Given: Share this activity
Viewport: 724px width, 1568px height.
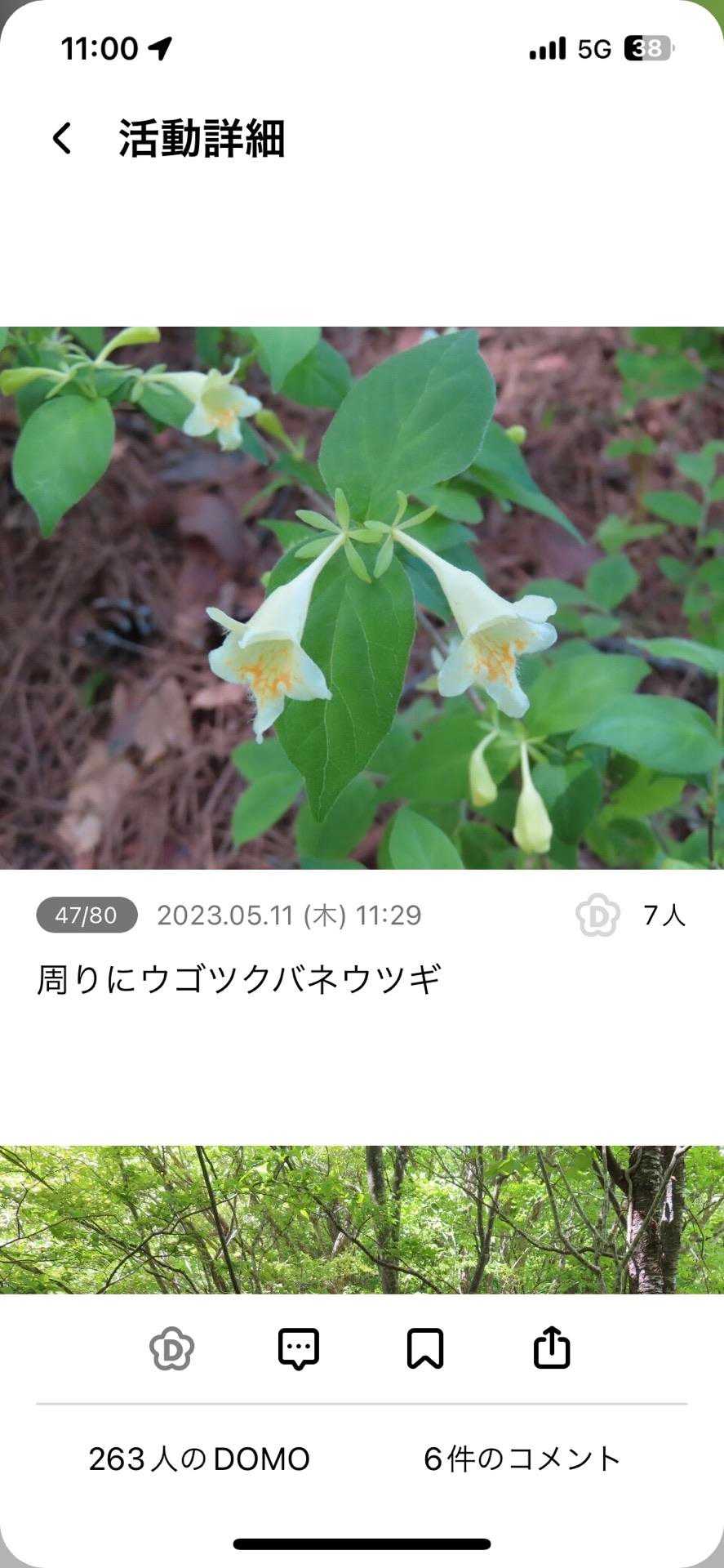Looking at the screenshot, I should [x=552, y=1348].
